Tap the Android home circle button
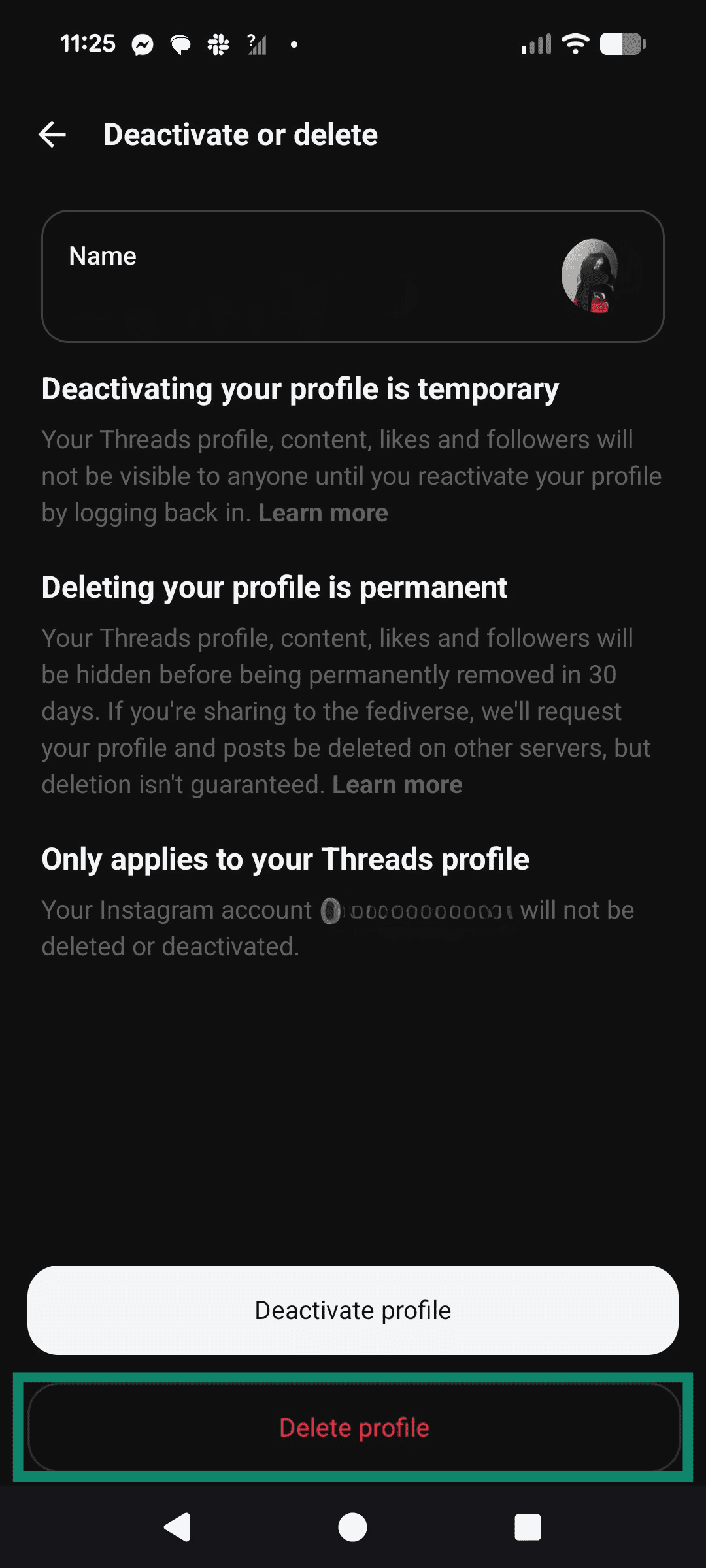The width and height of the screenshot is (706, 1568). [353, 1527]
